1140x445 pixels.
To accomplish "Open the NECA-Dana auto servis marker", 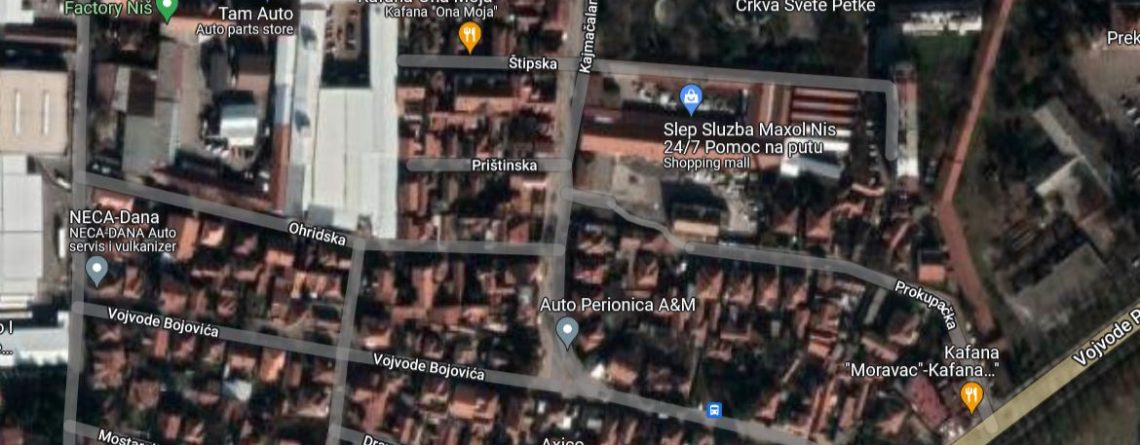I will (97, 268).
